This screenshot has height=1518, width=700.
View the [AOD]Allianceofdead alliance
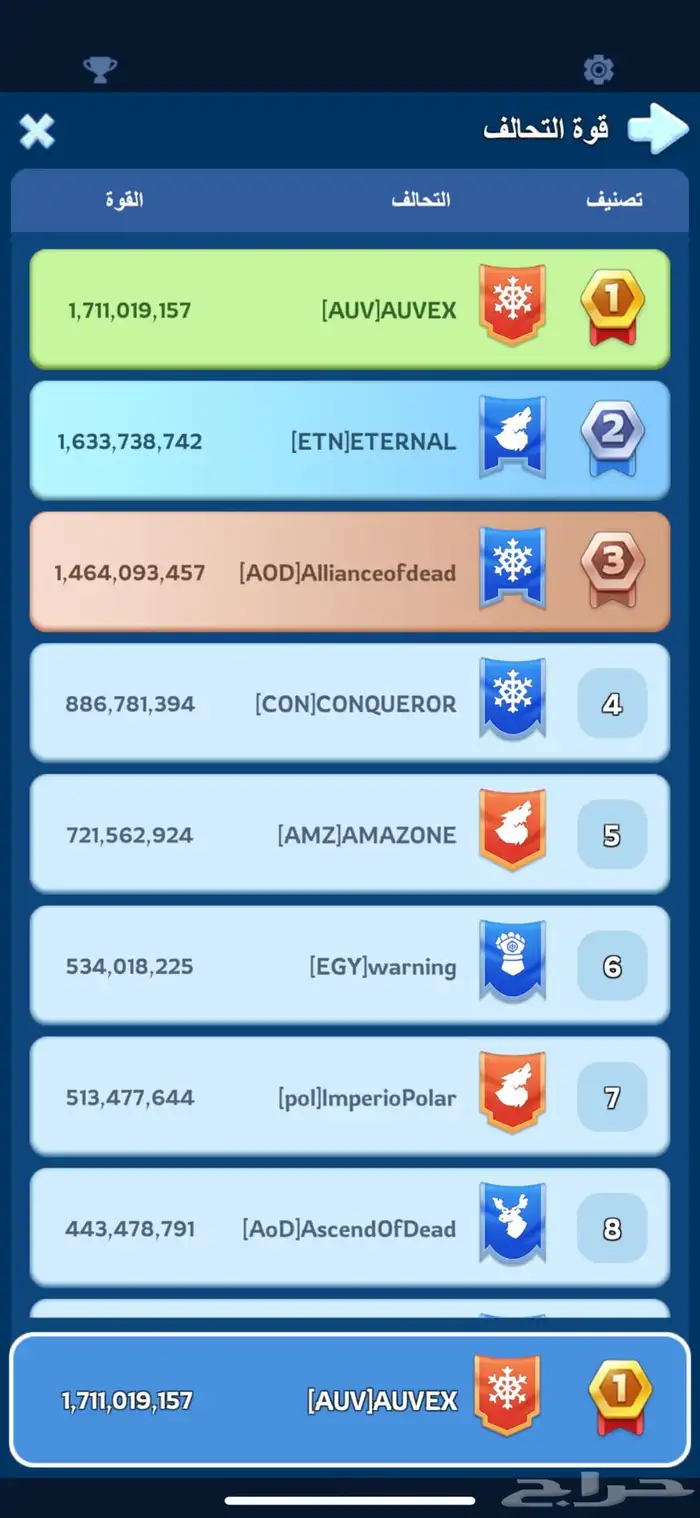coord(350,572)
